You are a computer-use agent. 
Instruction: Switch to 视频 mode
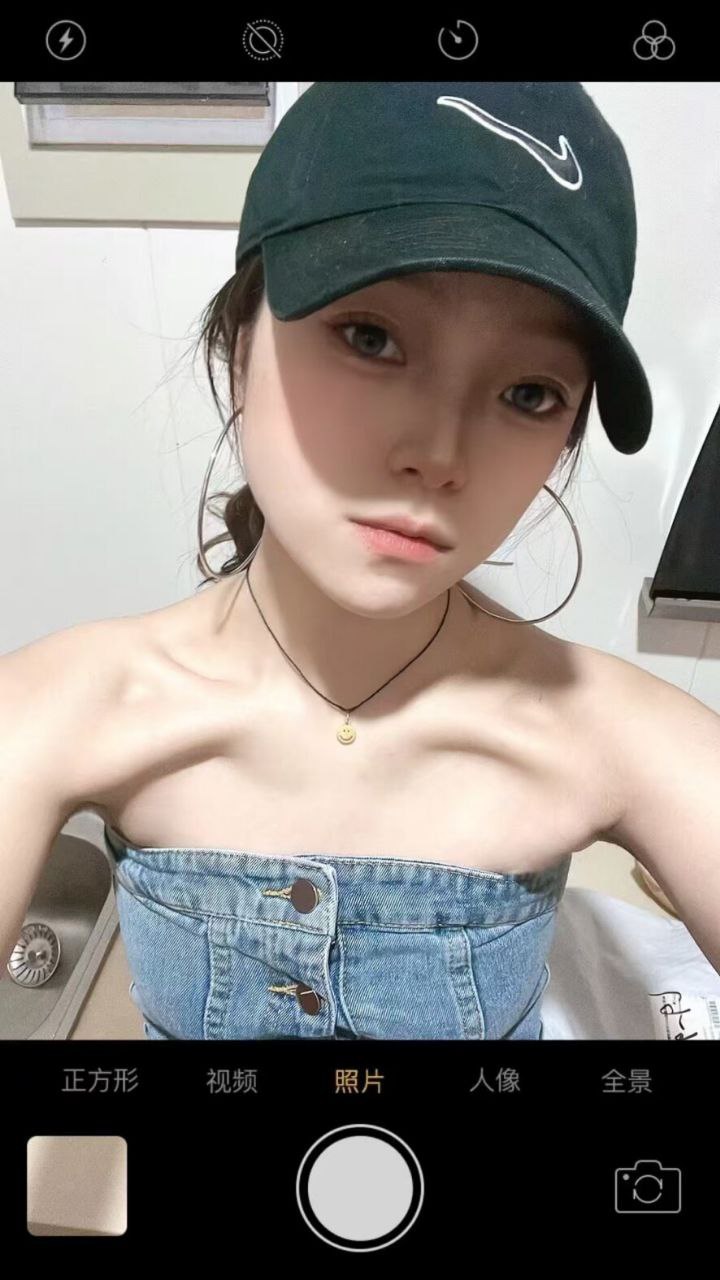tap(232, 1081)
